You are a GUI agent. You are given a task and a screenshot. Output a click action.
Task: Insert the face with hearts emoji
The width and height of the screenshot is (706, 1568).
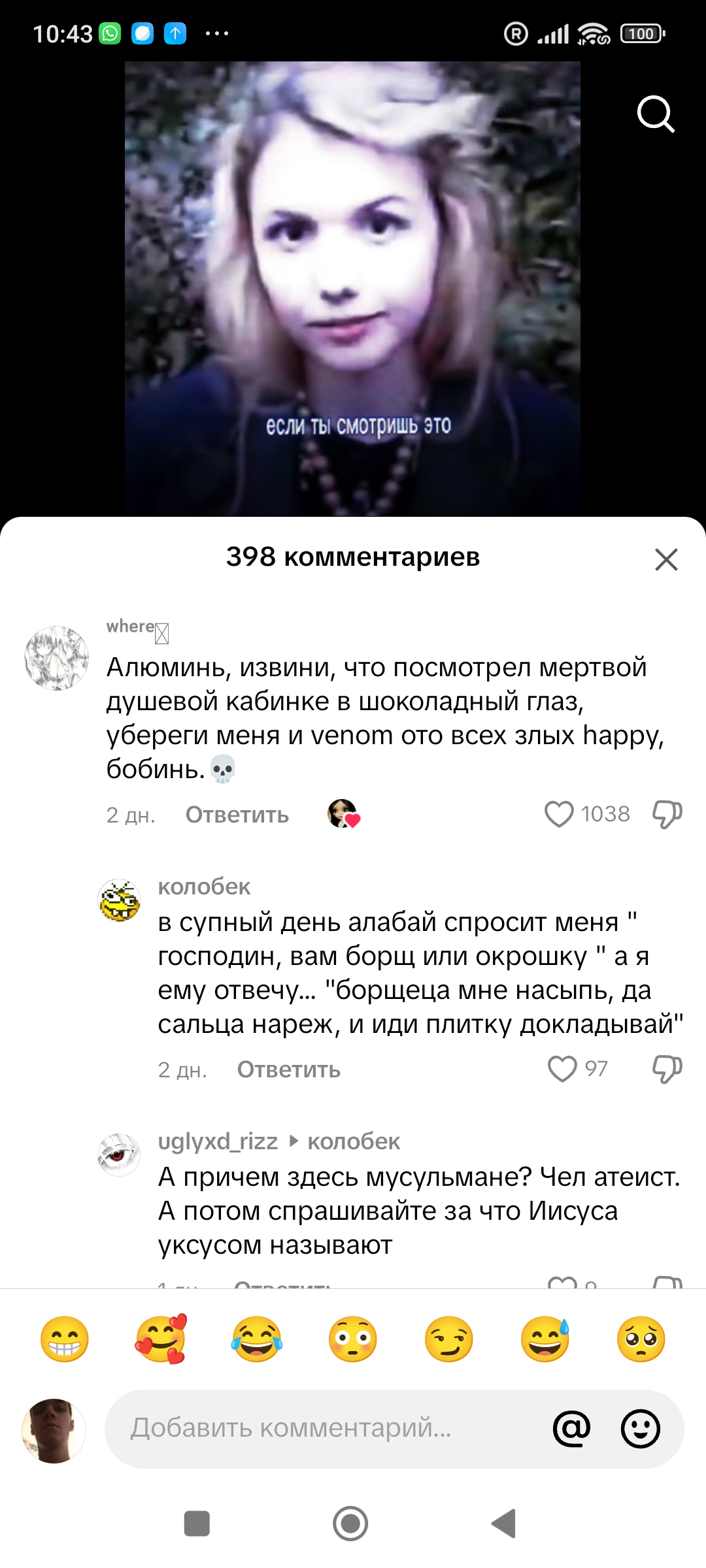161,1339
